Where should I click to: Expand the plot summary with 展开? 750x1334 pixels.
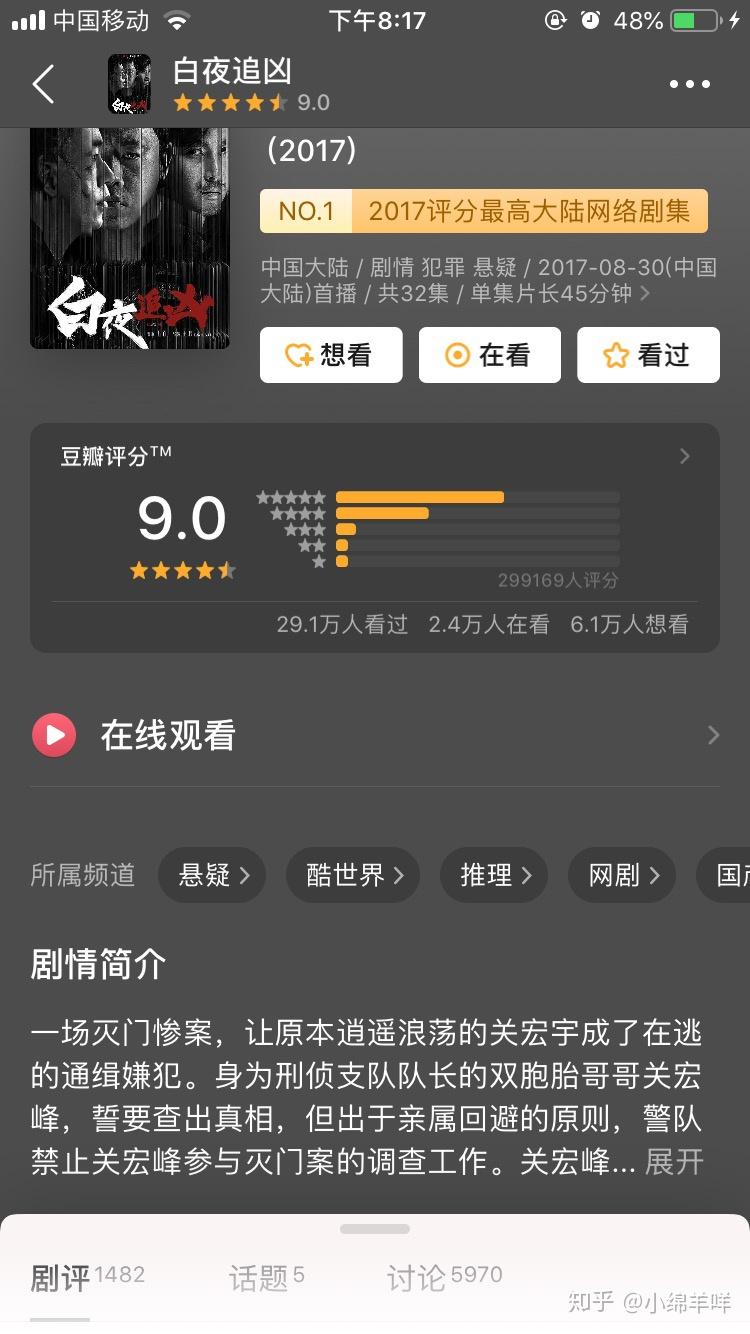[x=674, y=1162]
